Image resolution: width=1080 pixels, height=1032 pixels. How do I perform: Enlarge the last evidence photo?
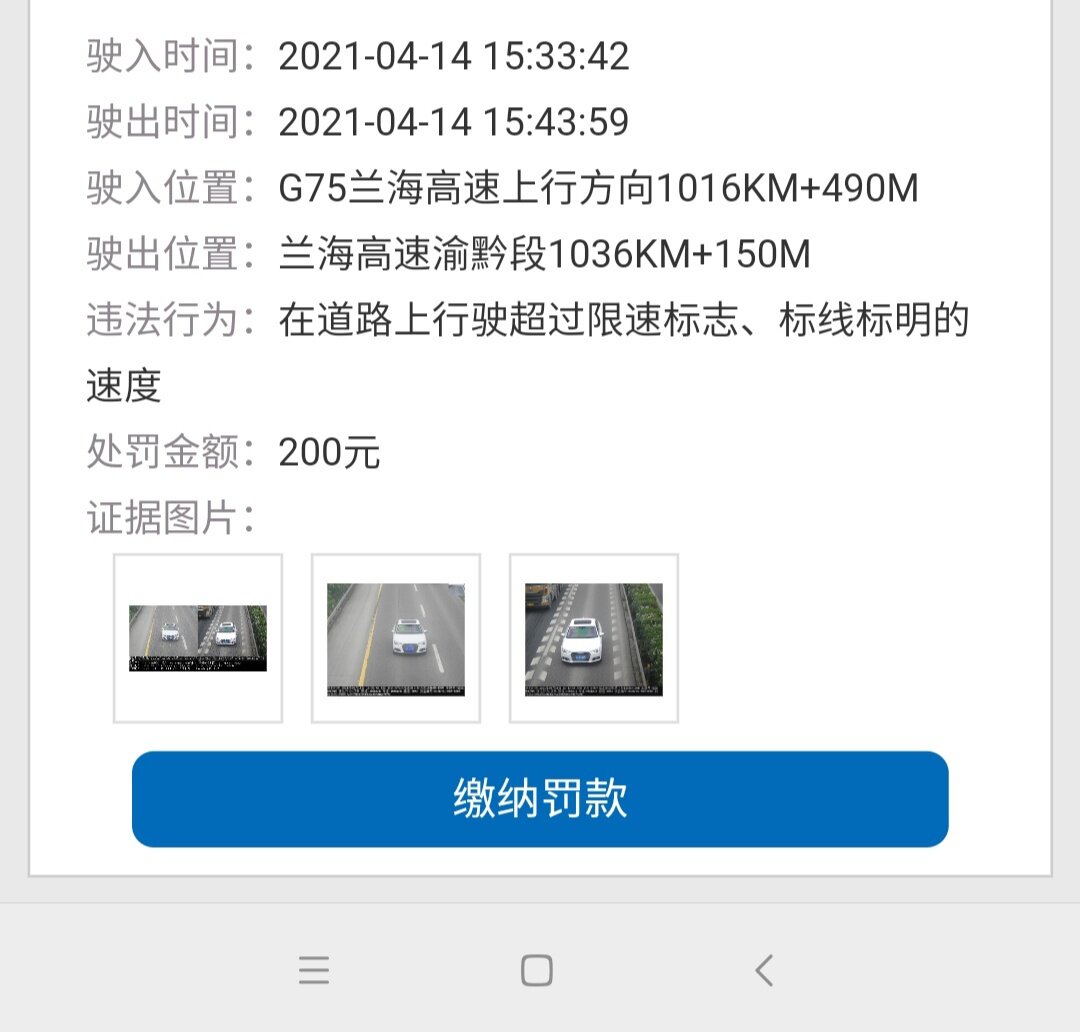[594, 638]
